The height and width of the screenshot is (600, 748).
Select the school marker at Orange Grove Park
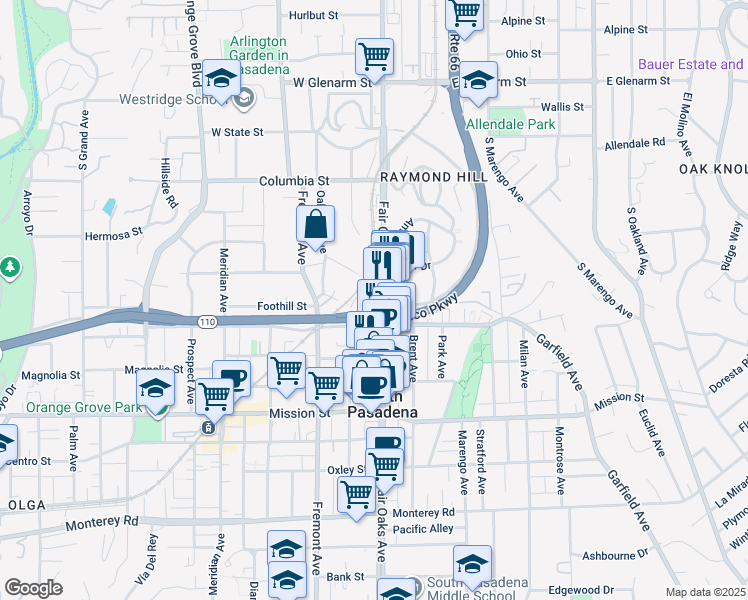coord(156,390)
